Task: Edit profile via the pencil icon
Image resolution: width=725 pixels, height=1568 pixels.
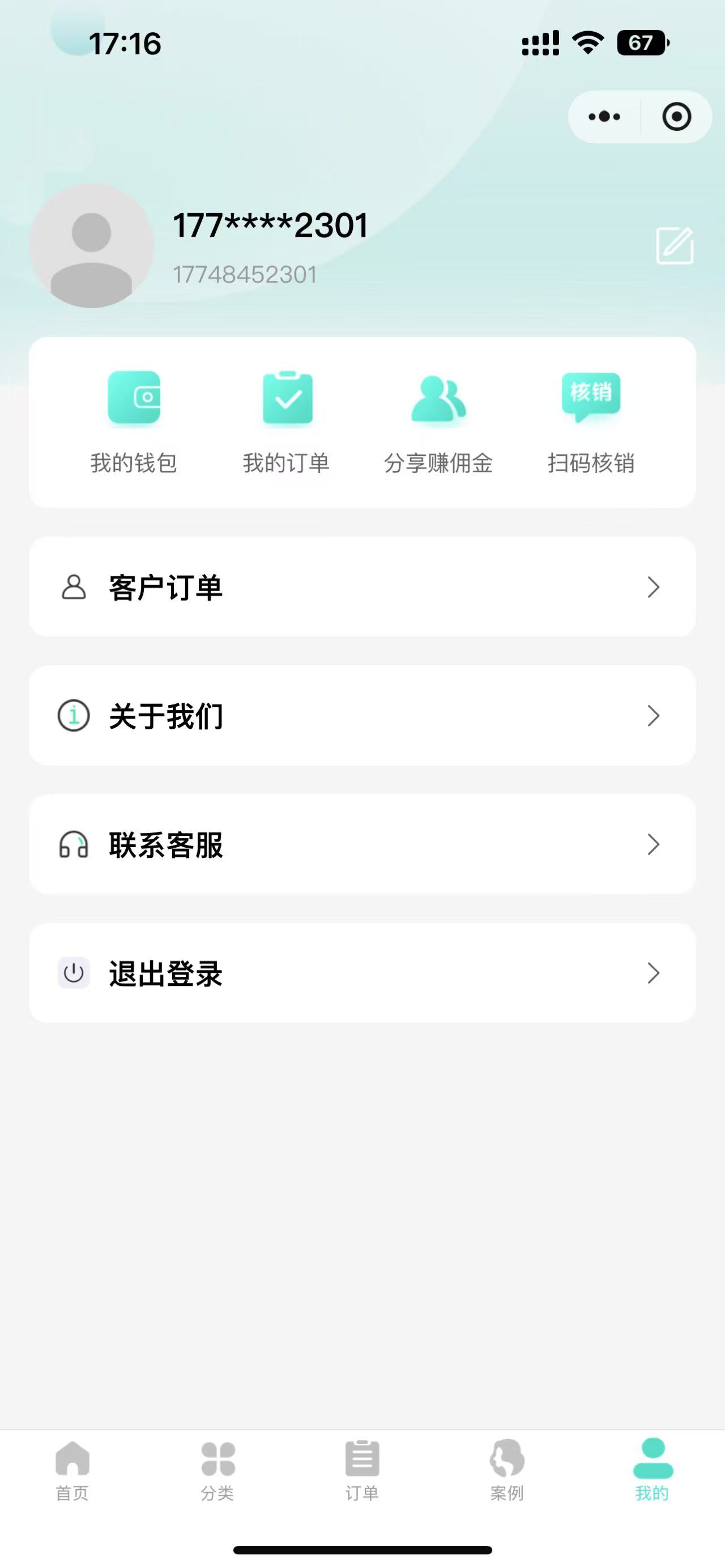Action: pos(675,246)
